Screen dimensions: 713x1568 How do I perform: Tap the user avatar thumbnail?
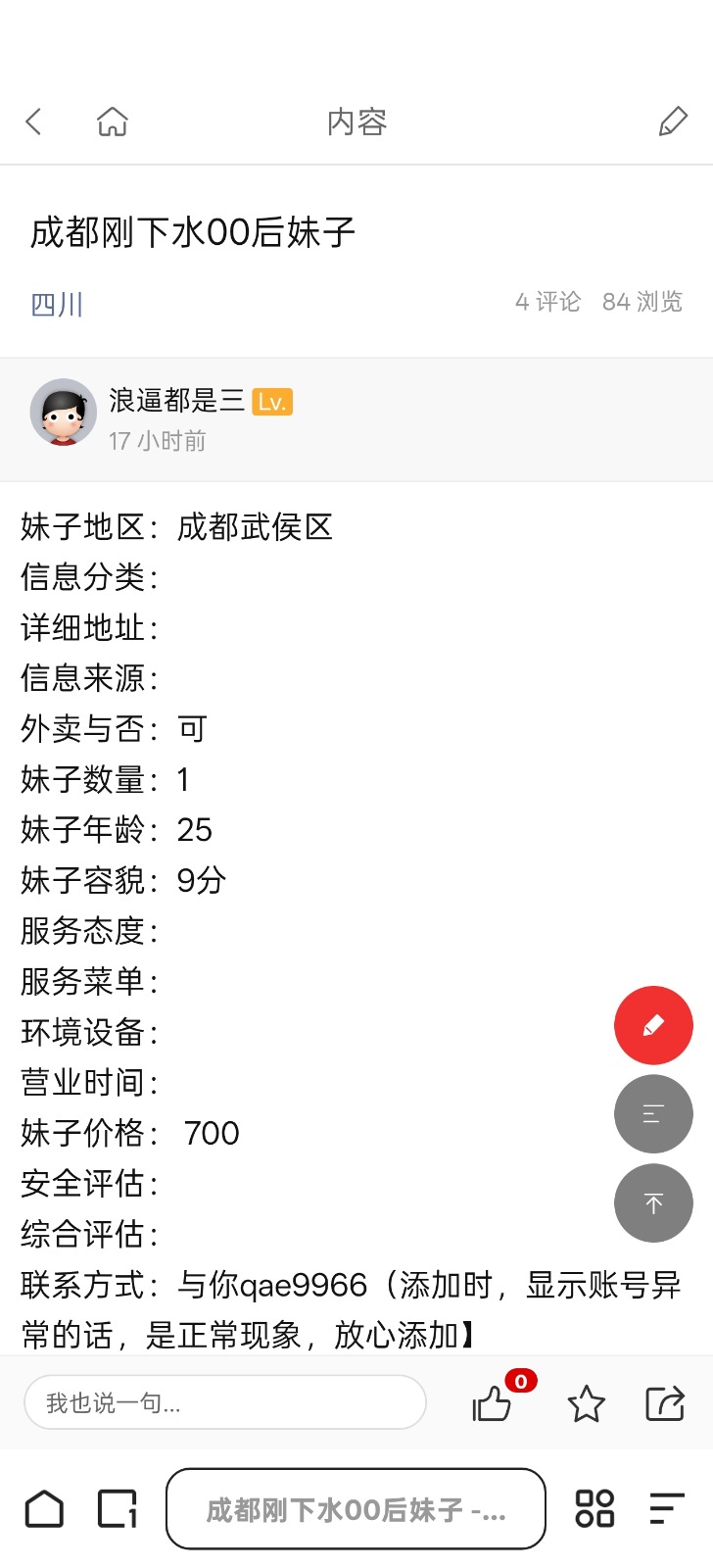[x=63, y=414]
